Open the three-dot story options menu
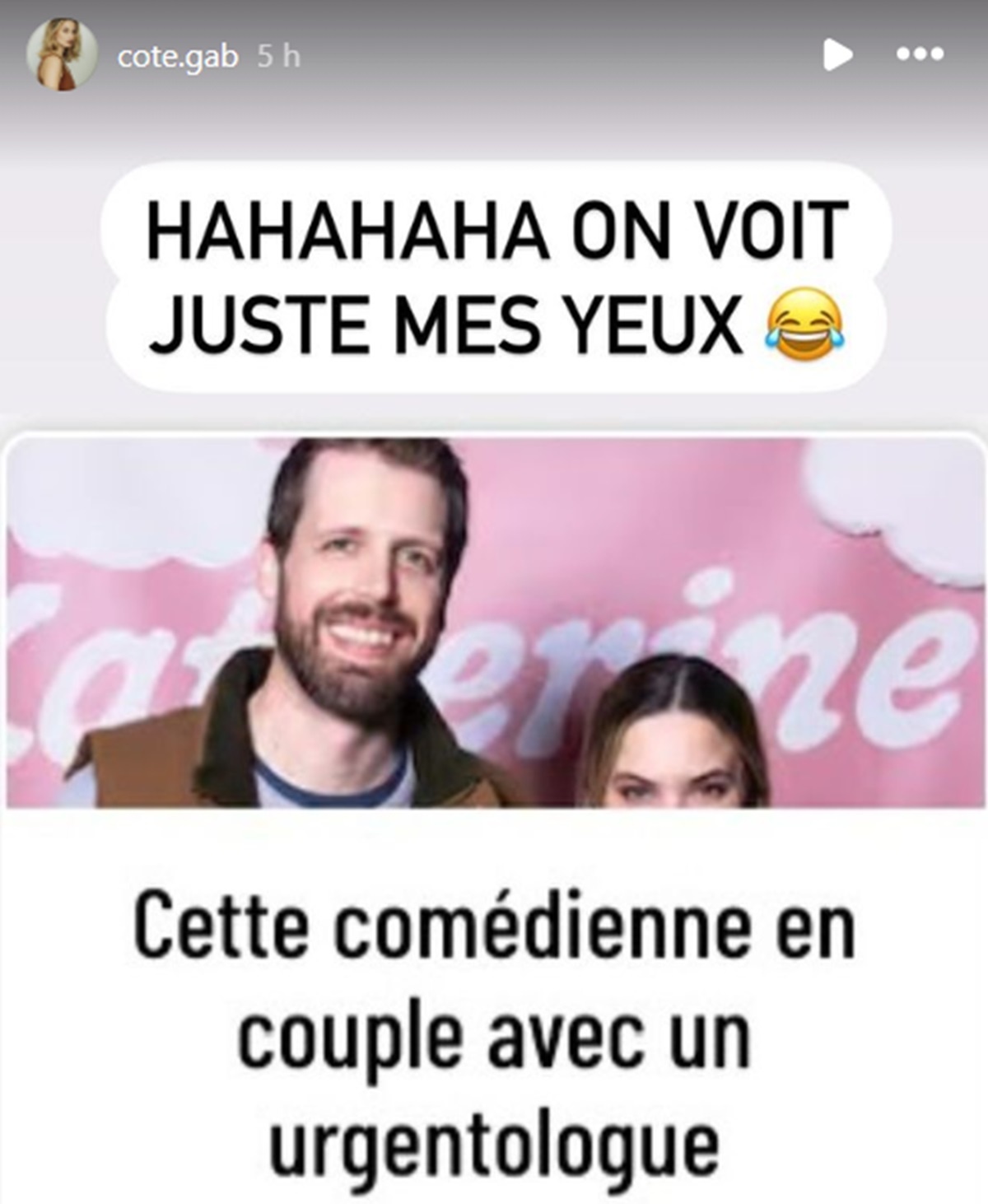Image resolution: width=988 pixels, height=1204 pixels. click(919, 55)
